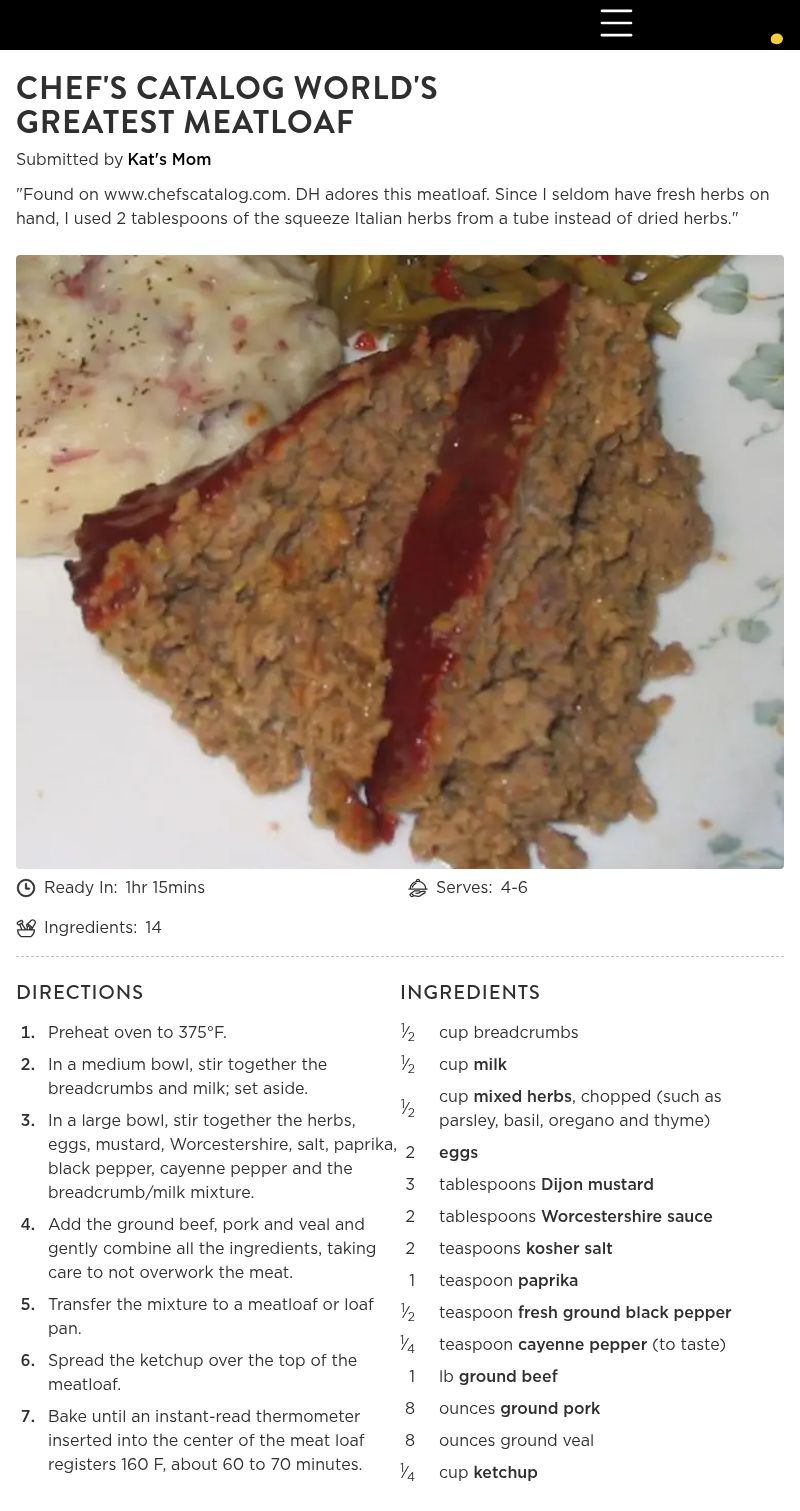View the meatloaf photo
The image size is (800, 1511).
400,561
